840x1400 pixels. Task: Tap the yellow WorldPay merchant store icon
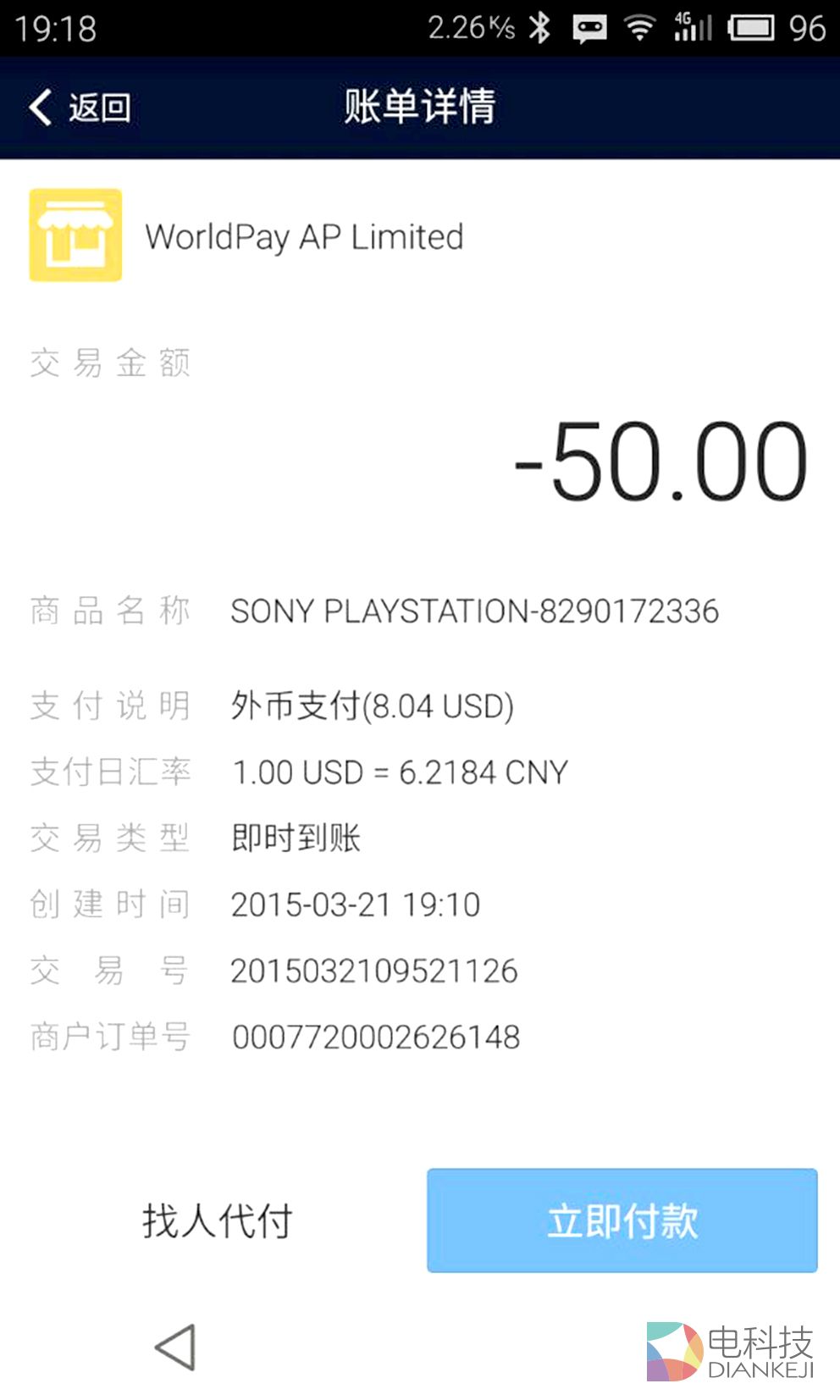(76, 235)
